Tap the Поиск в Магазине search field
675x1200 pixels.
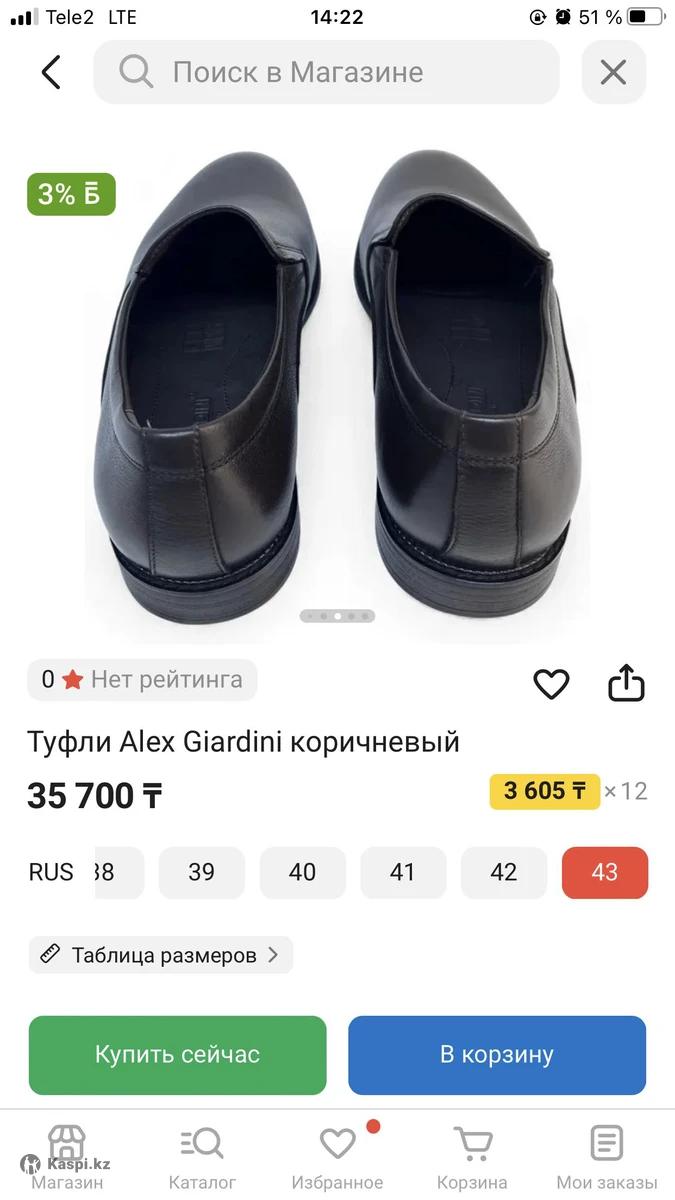pos(326,72)
